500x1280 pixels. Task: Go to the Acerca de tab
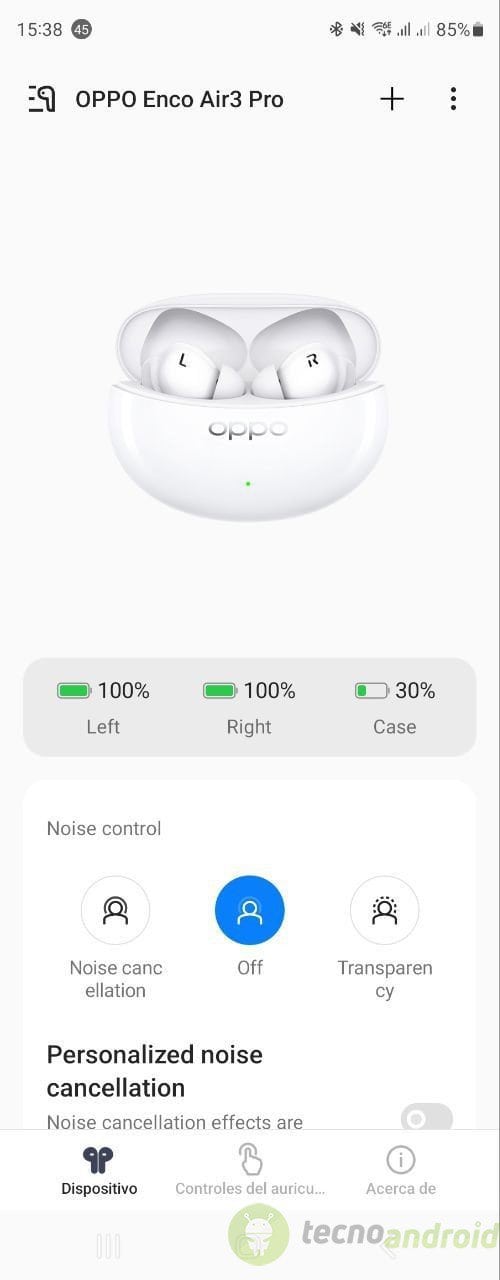[401, 1171]
